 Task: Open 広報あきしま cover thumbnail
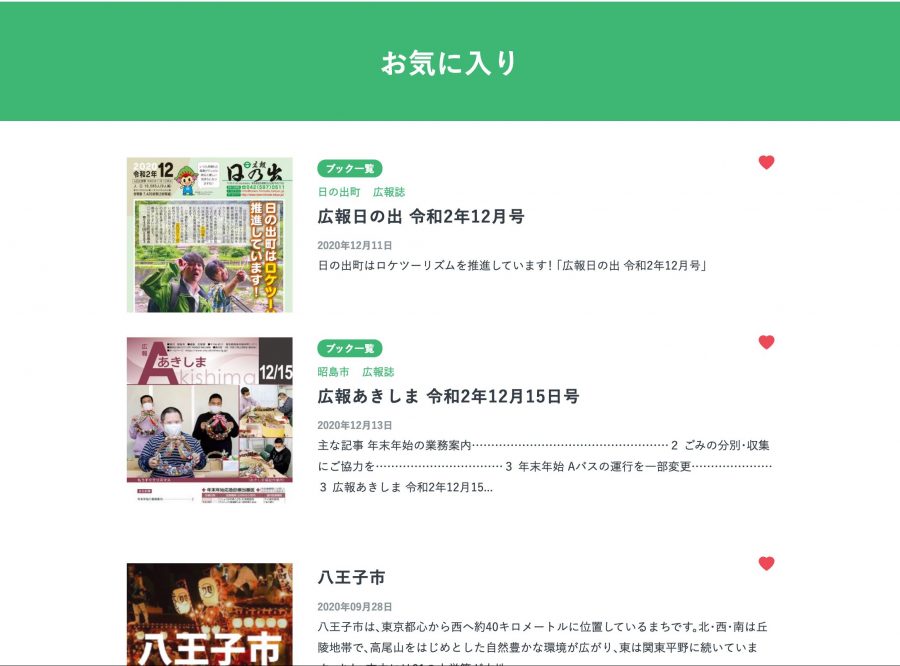click(209, 419)
